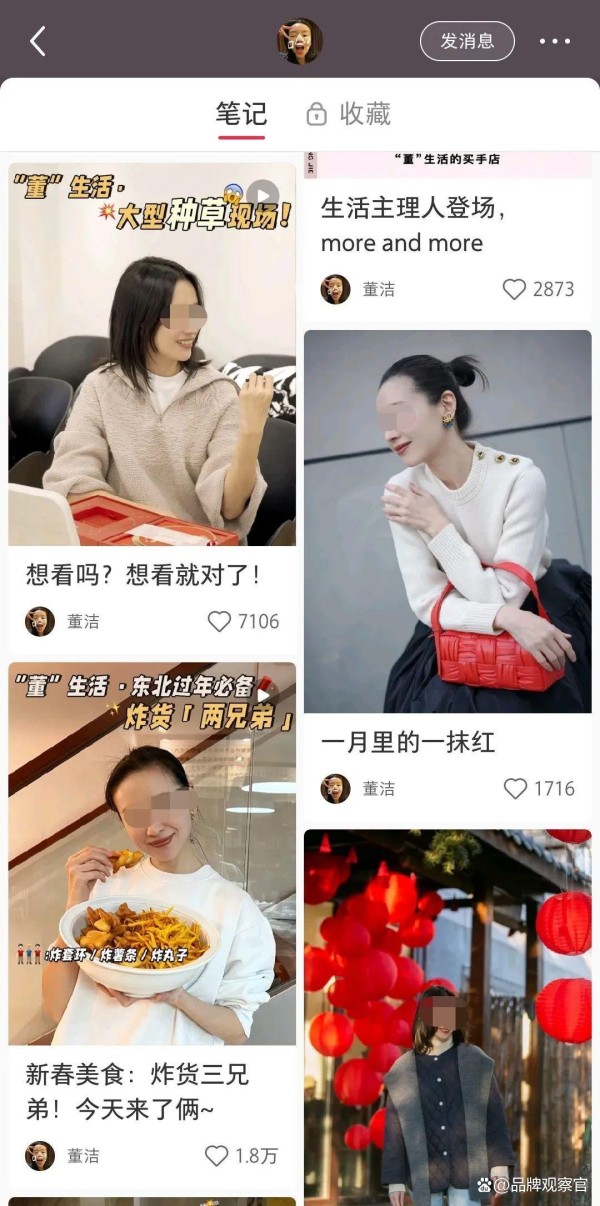600x1206 pixels.
Task: Go back using the top-left arrow
Action: [x=38, y=41]
